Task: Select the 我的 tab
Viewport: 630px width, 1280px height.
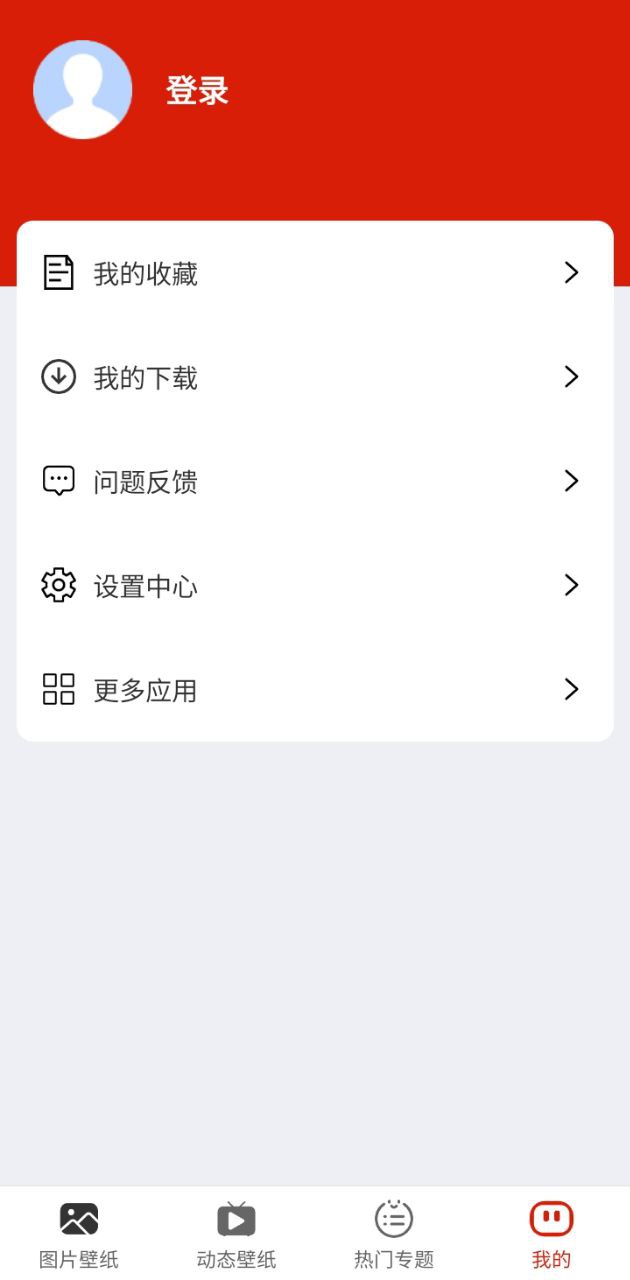Action: [x=551, y=1235]
